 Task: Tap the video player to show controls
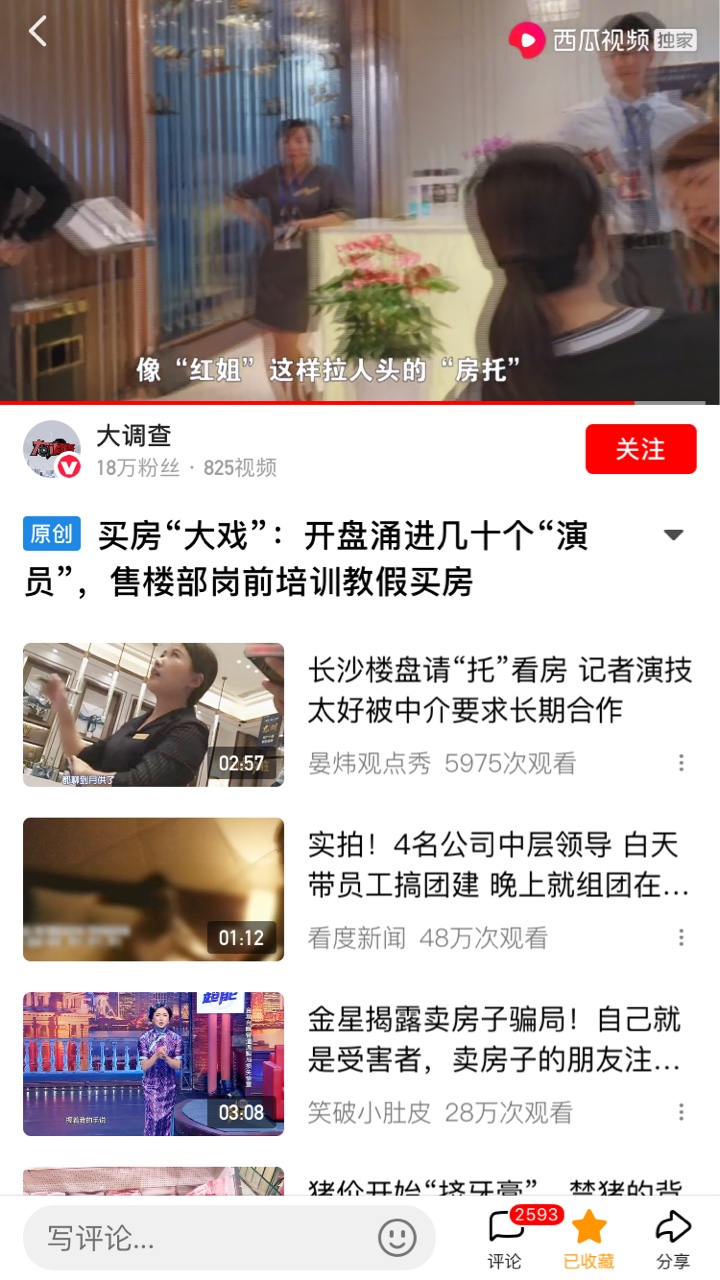click(360, 200)
